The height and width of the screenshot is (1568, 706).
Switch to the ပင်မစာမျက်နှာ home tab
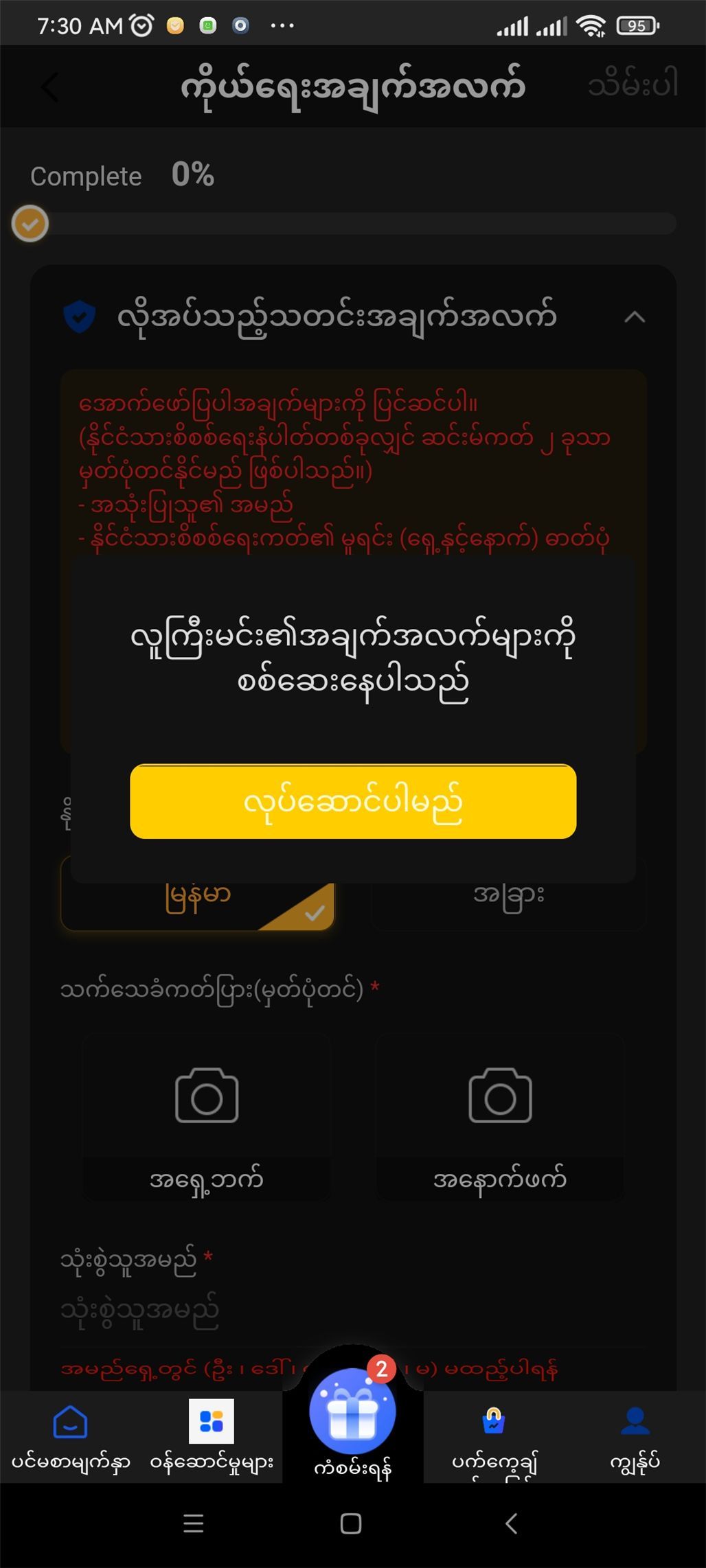tap(70, 1436)
